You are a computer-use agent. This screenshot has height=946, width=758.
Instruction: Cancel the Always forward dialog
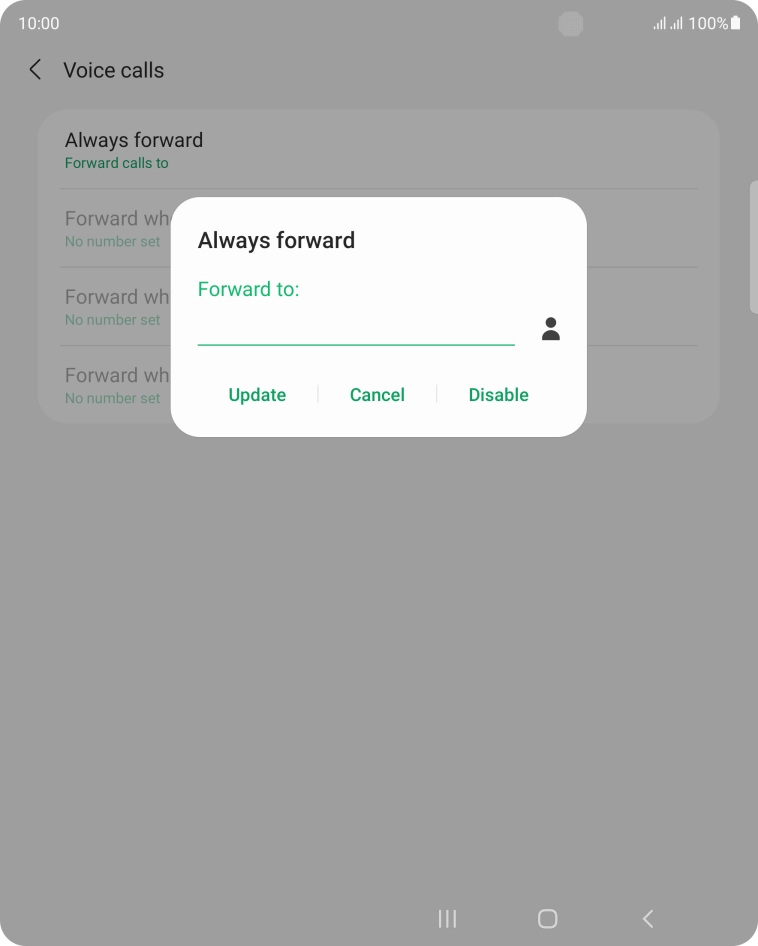377,395
